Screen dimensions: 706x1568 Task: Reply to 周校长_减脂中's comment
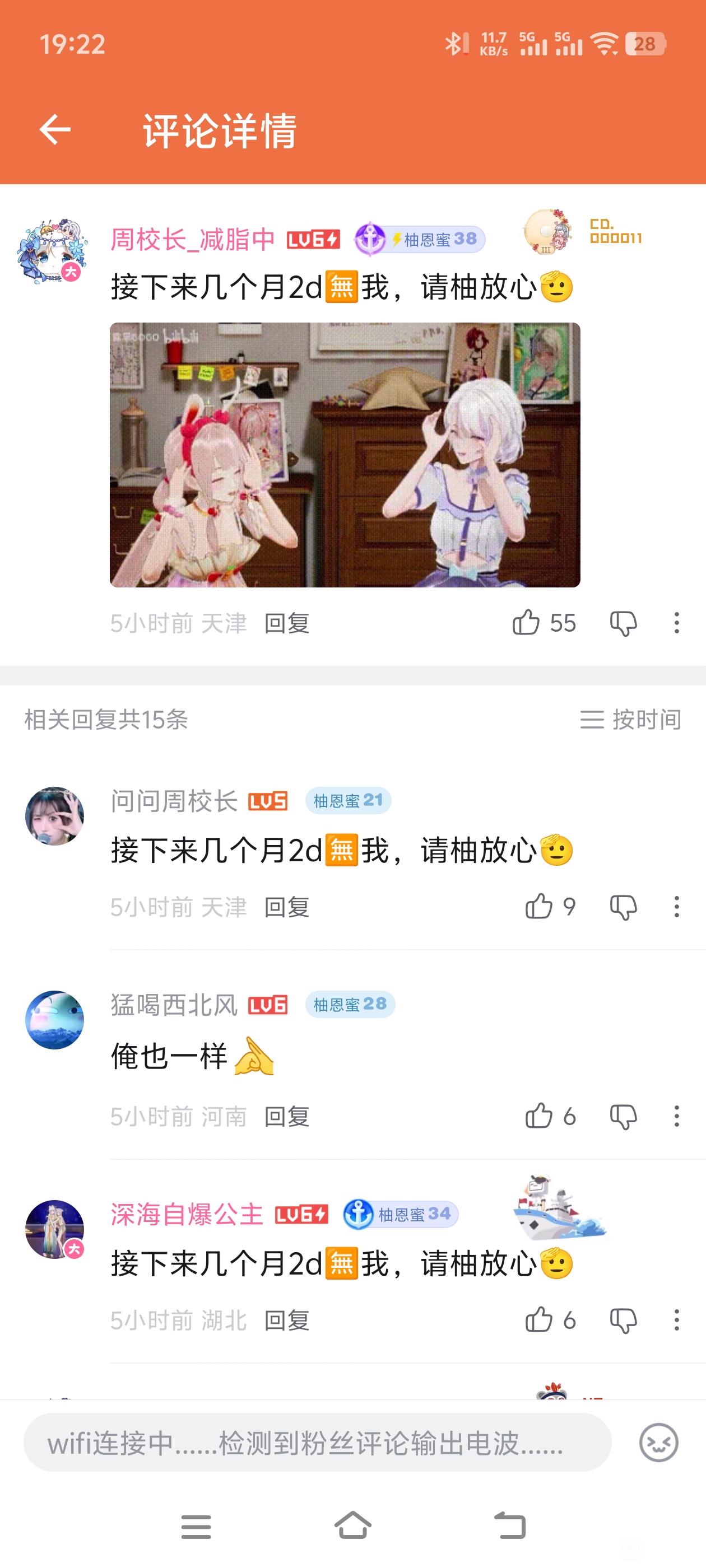pos(287,623)
